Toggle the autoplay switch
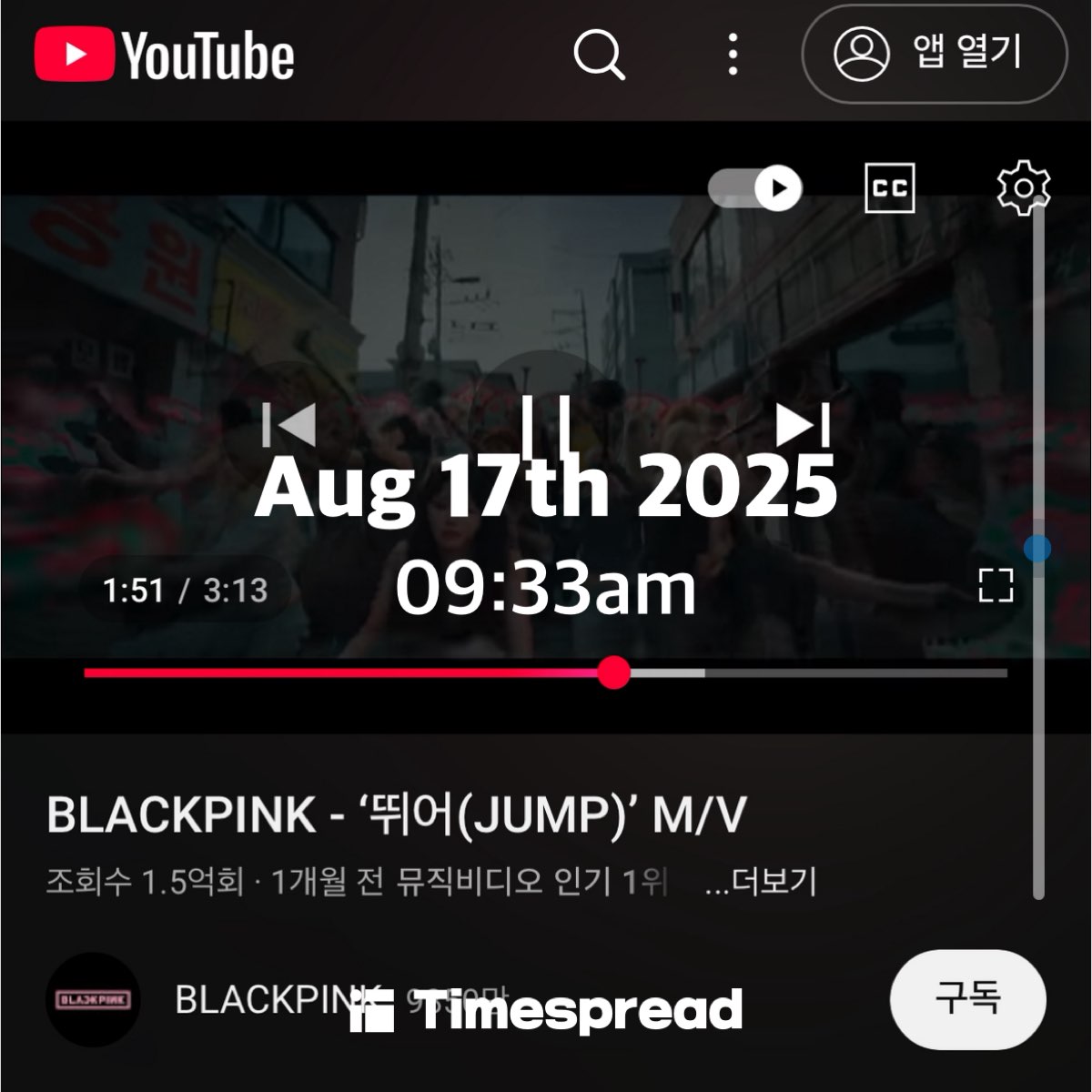Viewport: 1092px width, 1092px height. [x=756, y=188]
